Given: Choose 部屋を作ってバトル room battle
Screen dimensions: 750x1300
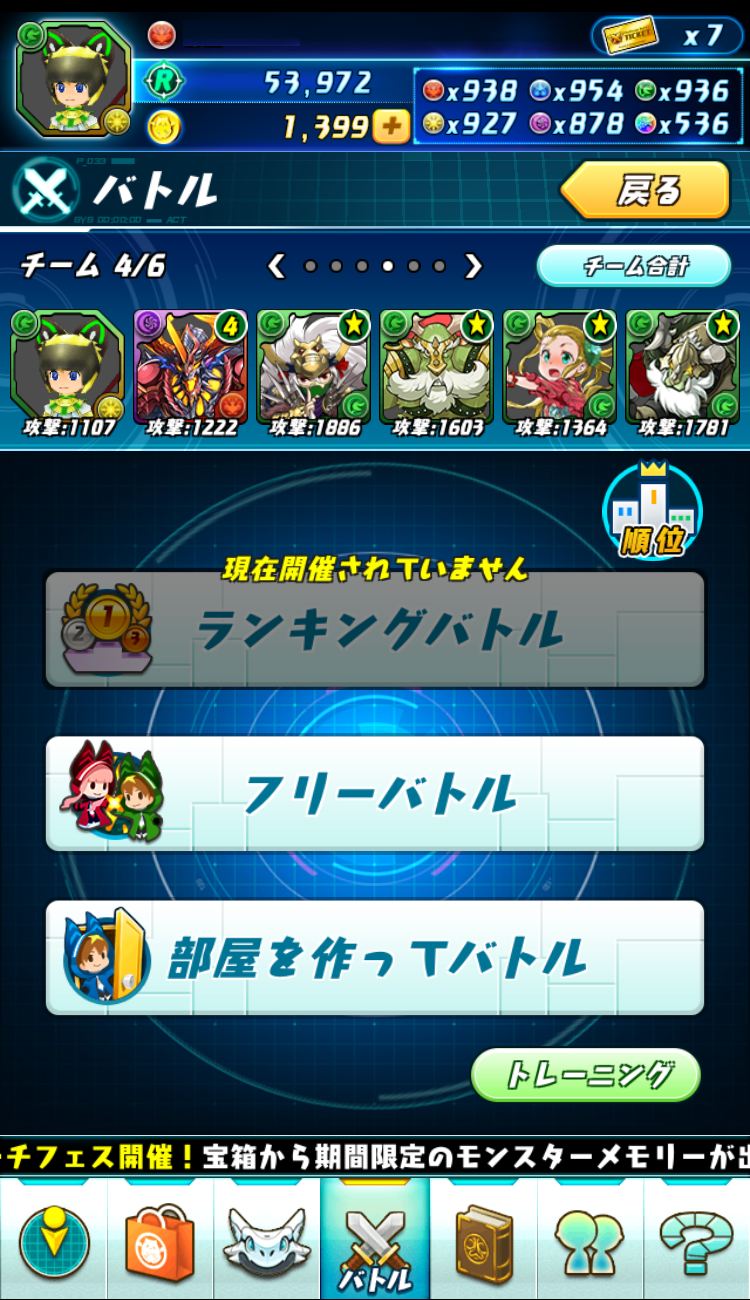Looking at the screenshot, I should pyautogui.click(x=375, y=958).
